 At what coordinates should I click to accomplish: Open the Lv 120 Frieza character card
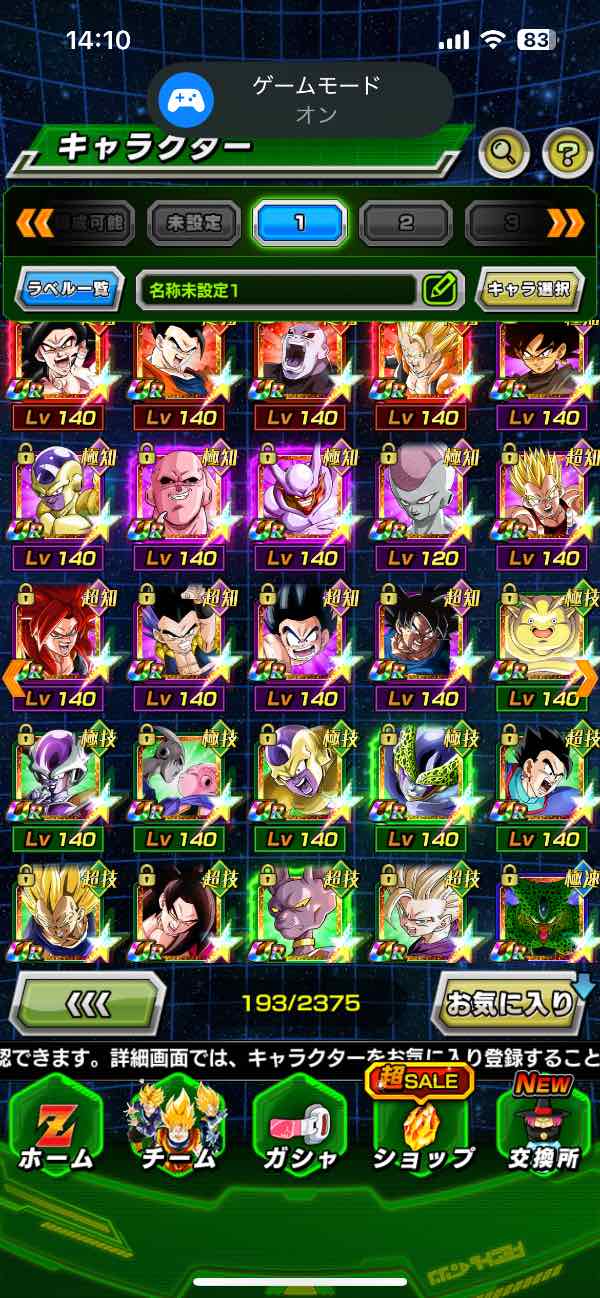coord(422,507)
